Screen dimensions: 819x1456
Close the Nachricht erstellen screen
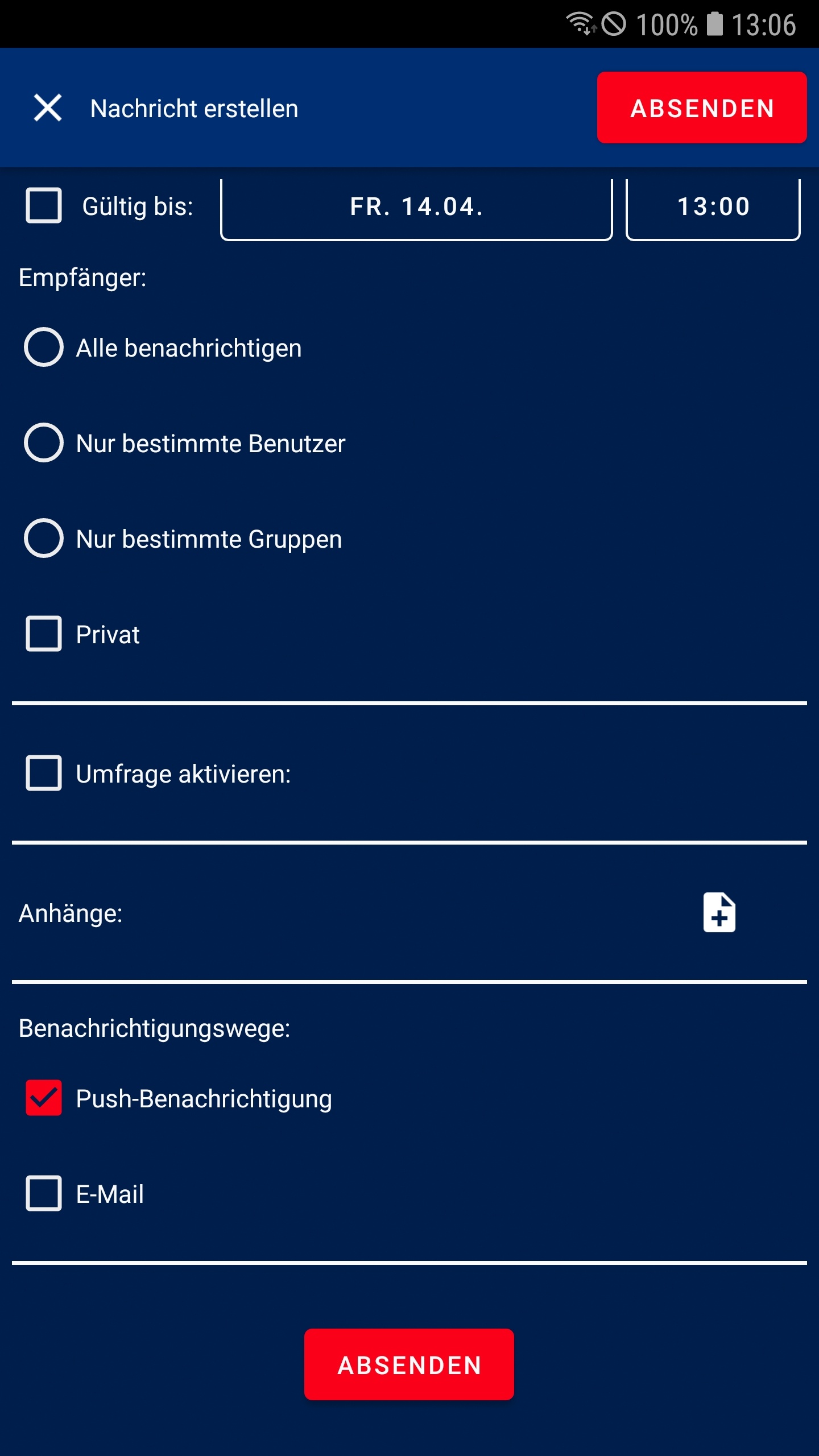[48, 108]
